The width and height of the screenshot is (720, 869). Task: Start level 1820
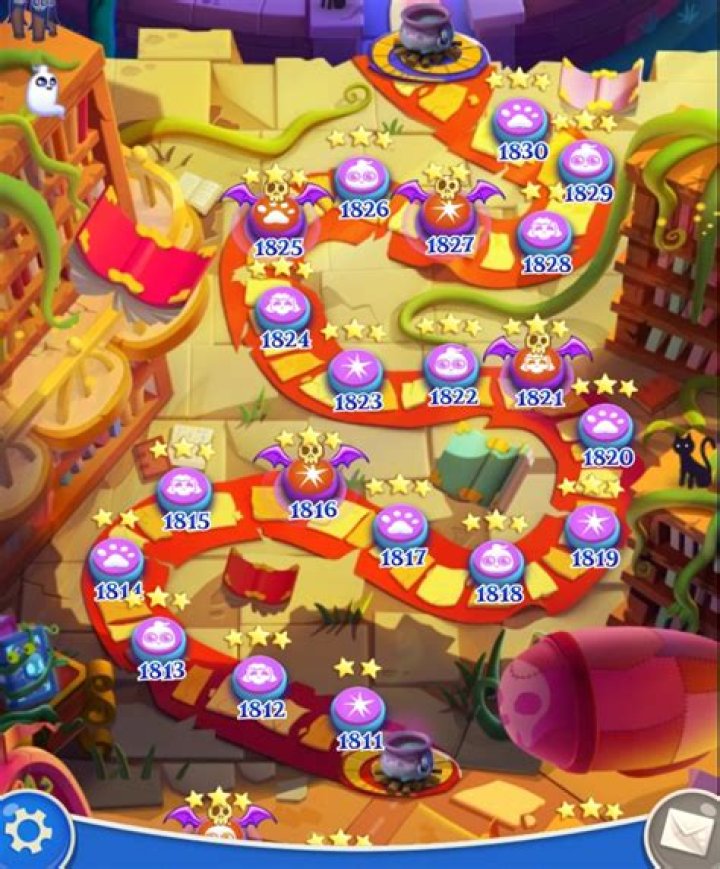pos(606,430)
